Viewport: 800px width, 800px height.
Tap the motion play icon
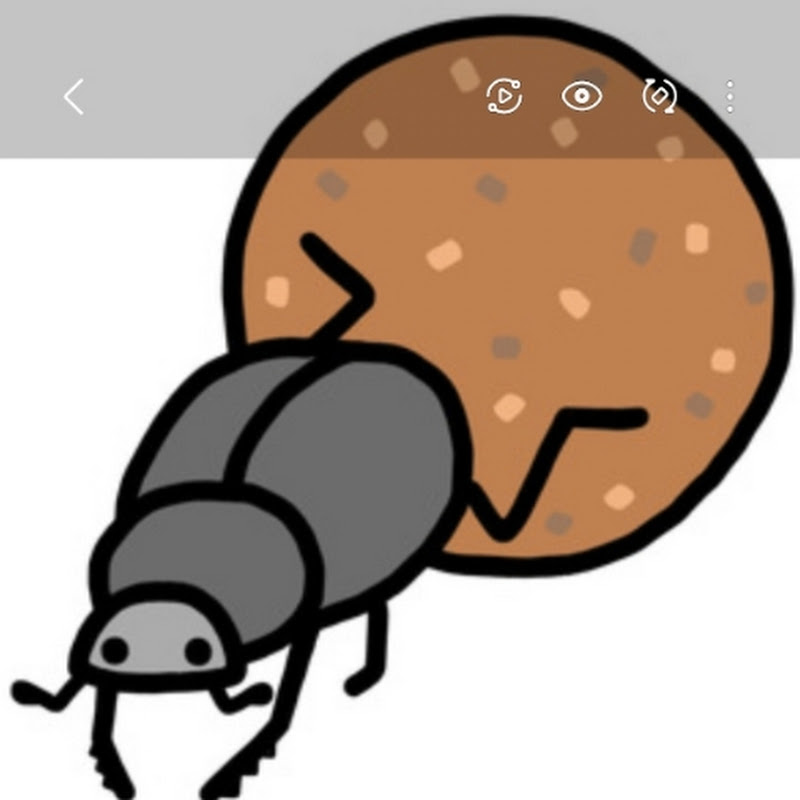click(x=504, y=96)
